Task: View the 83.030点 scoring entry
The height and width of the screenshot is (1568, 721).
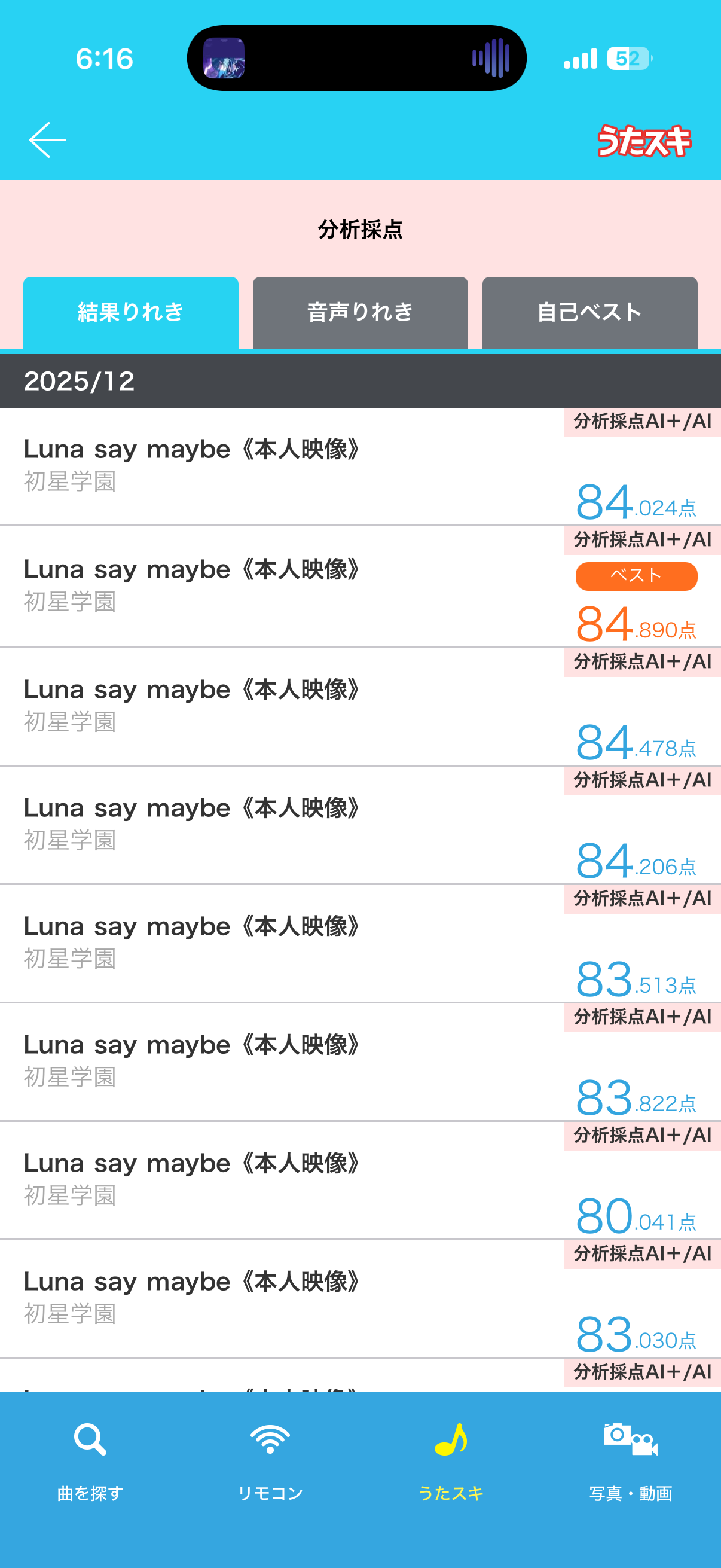Action: click(360, 1298)
